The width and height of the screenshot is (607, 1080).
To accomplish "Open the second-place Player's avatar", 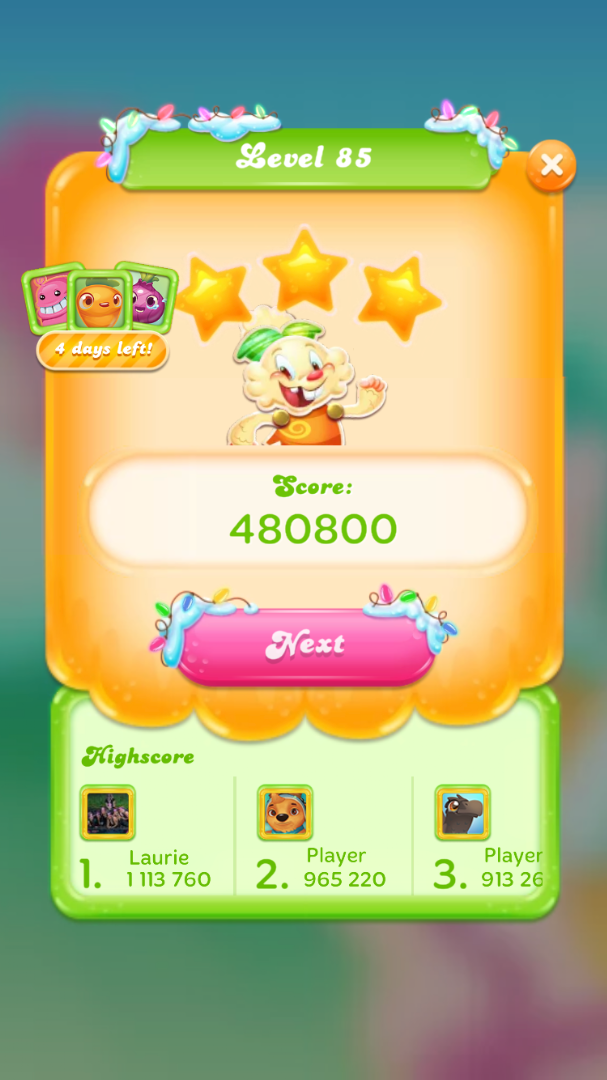I will click(x=285, y=813).
